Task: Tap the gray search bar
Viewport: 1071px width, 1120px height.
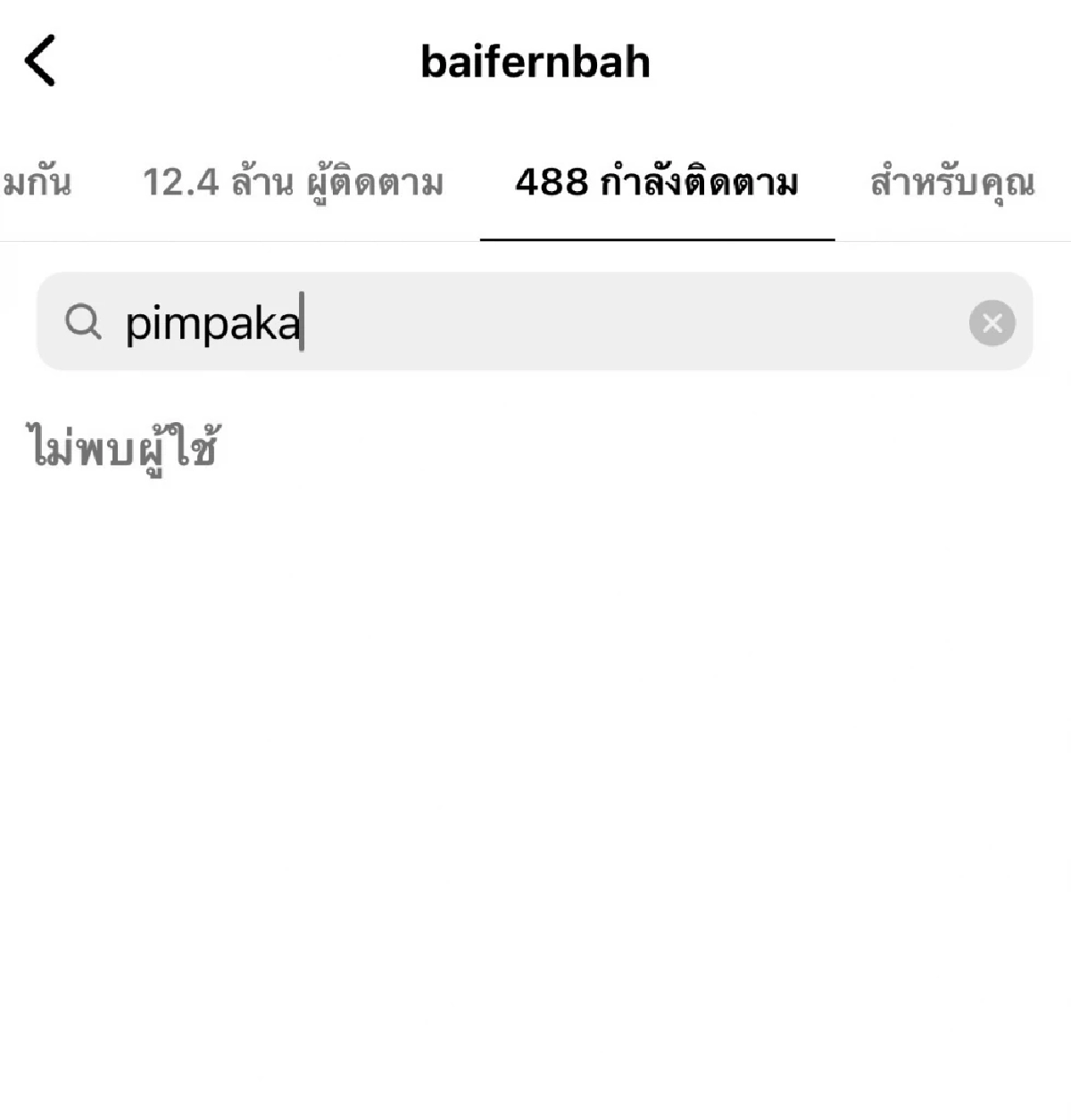Action: [x=535, y=323]
